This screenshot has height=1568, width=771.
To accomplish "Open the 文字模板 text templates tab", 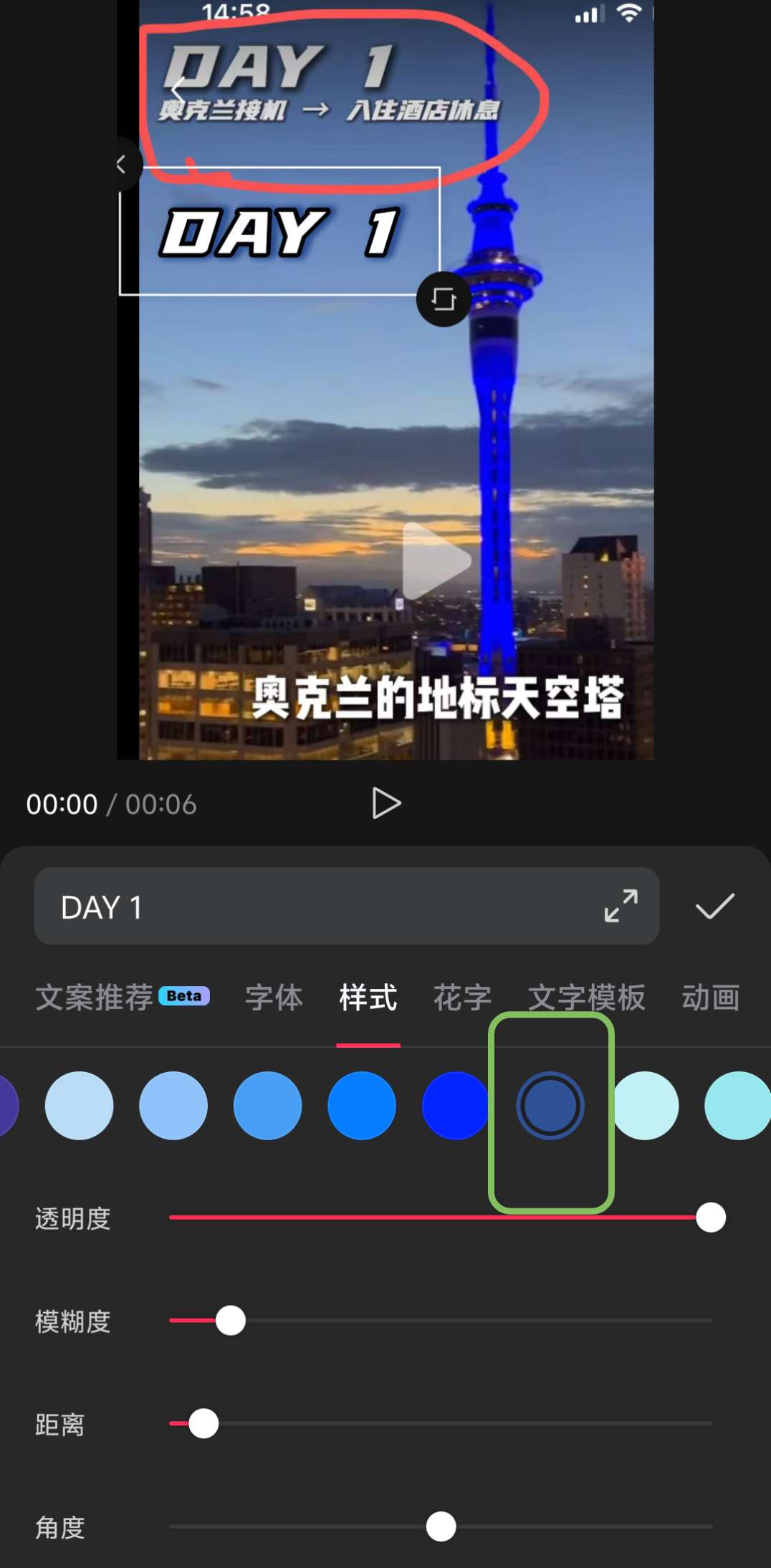I will [586, 997].
